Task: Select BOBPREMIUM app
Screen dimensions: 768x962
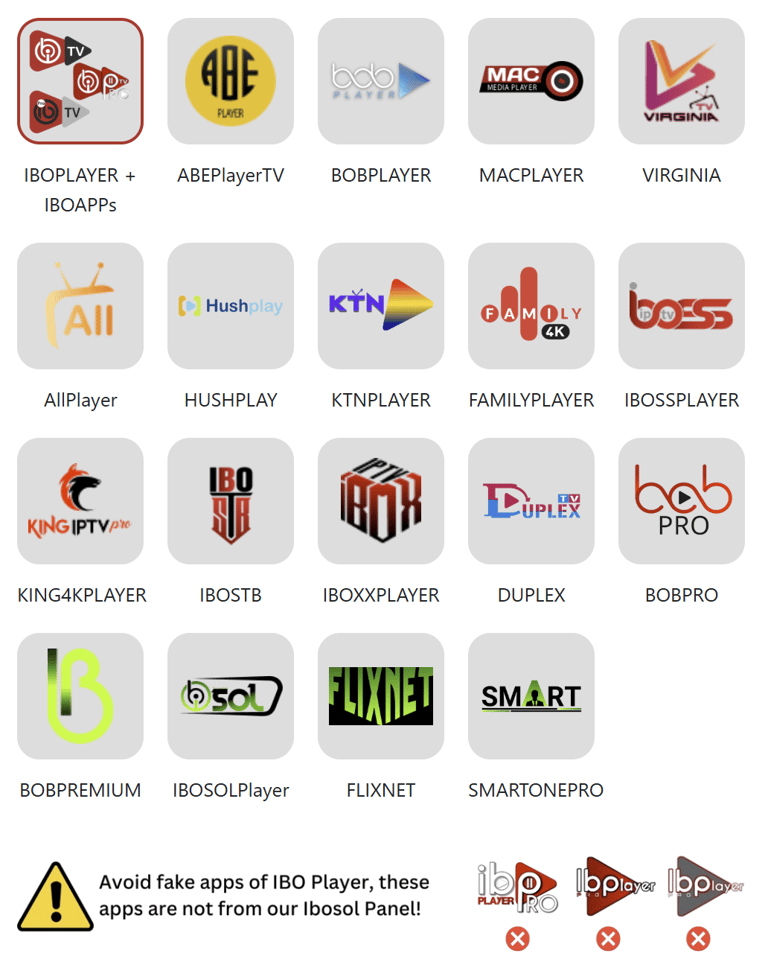Action: (80, 696)
